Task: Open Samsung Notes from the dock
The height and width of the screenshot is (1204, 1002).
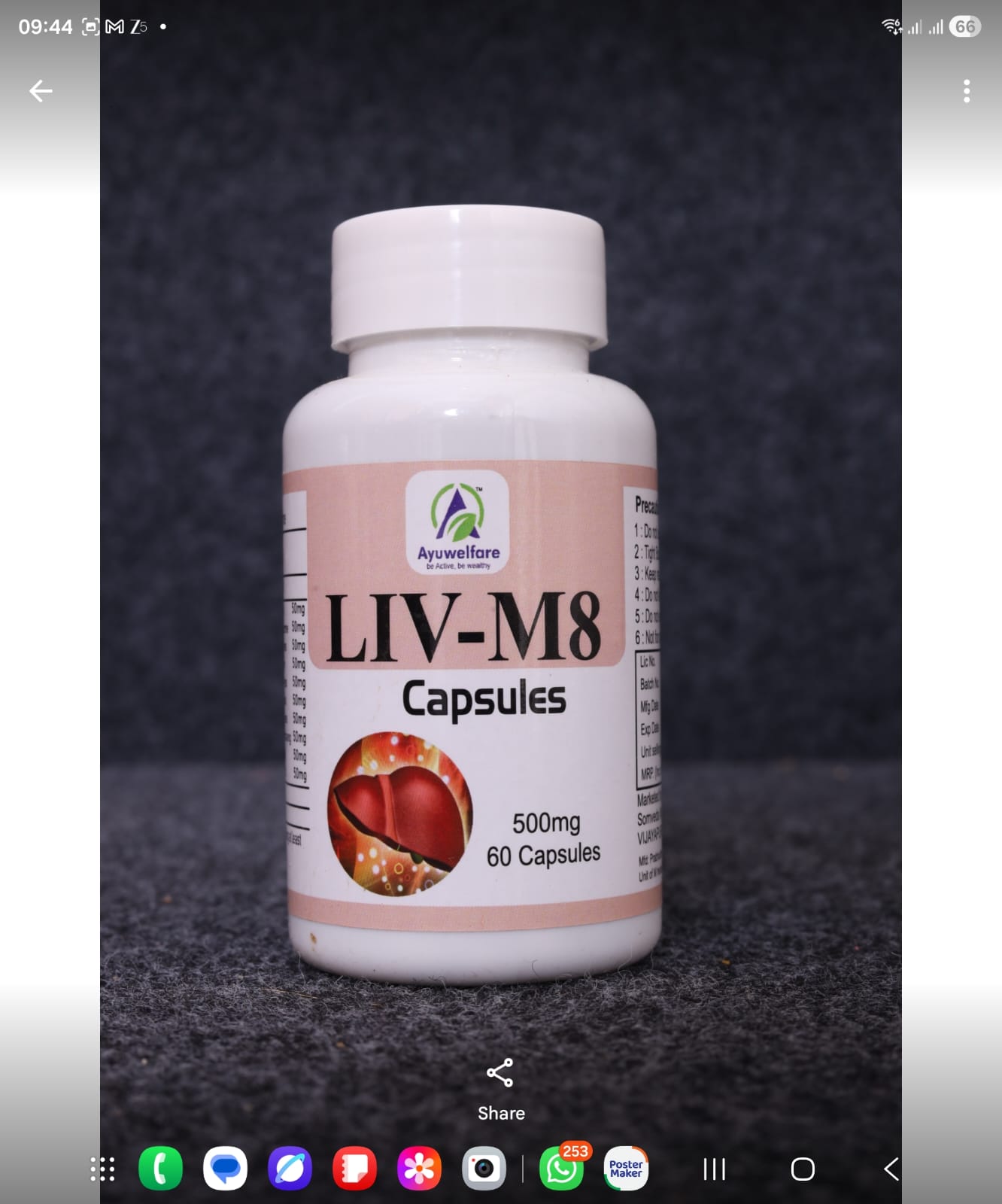Action: tap(353, 1168)
